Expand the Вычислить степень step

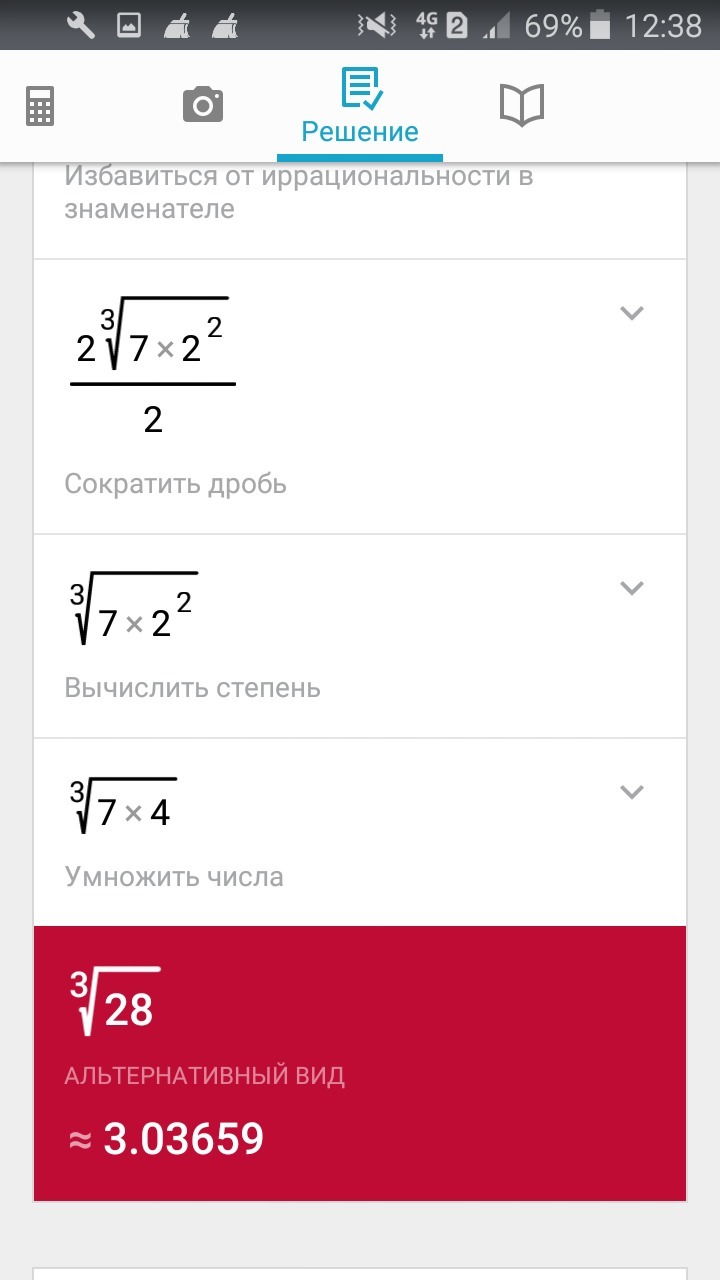click(631, 587)
